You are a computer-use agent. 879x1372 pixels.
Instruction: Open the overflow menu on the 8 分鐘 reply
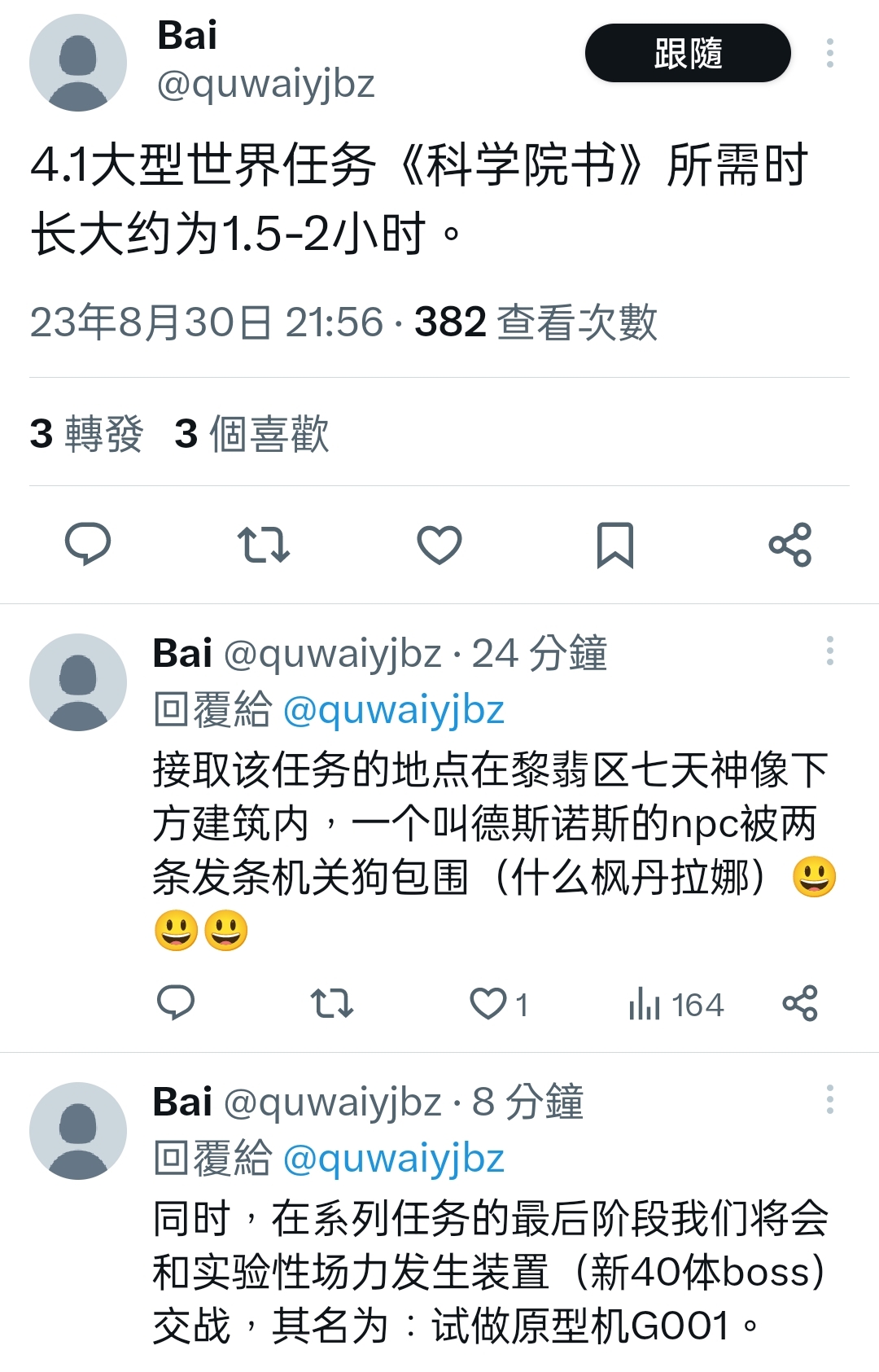pos(829,1099)
